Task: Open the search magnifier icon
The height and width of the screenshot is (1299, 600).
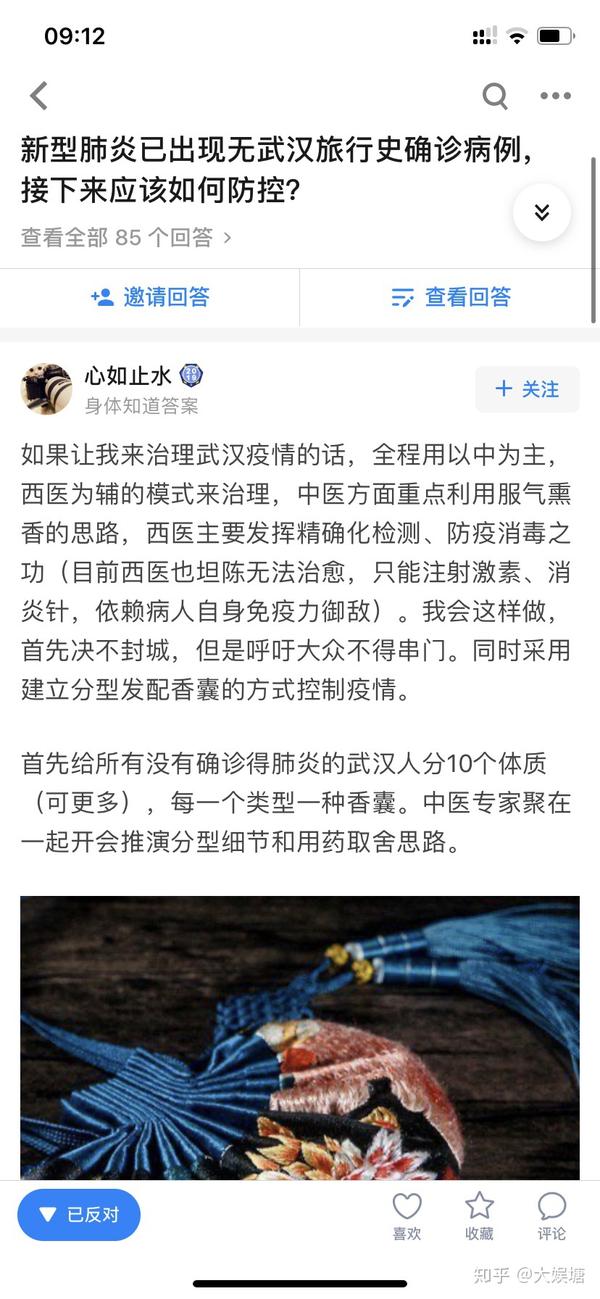Action: [x=494, y=96]
